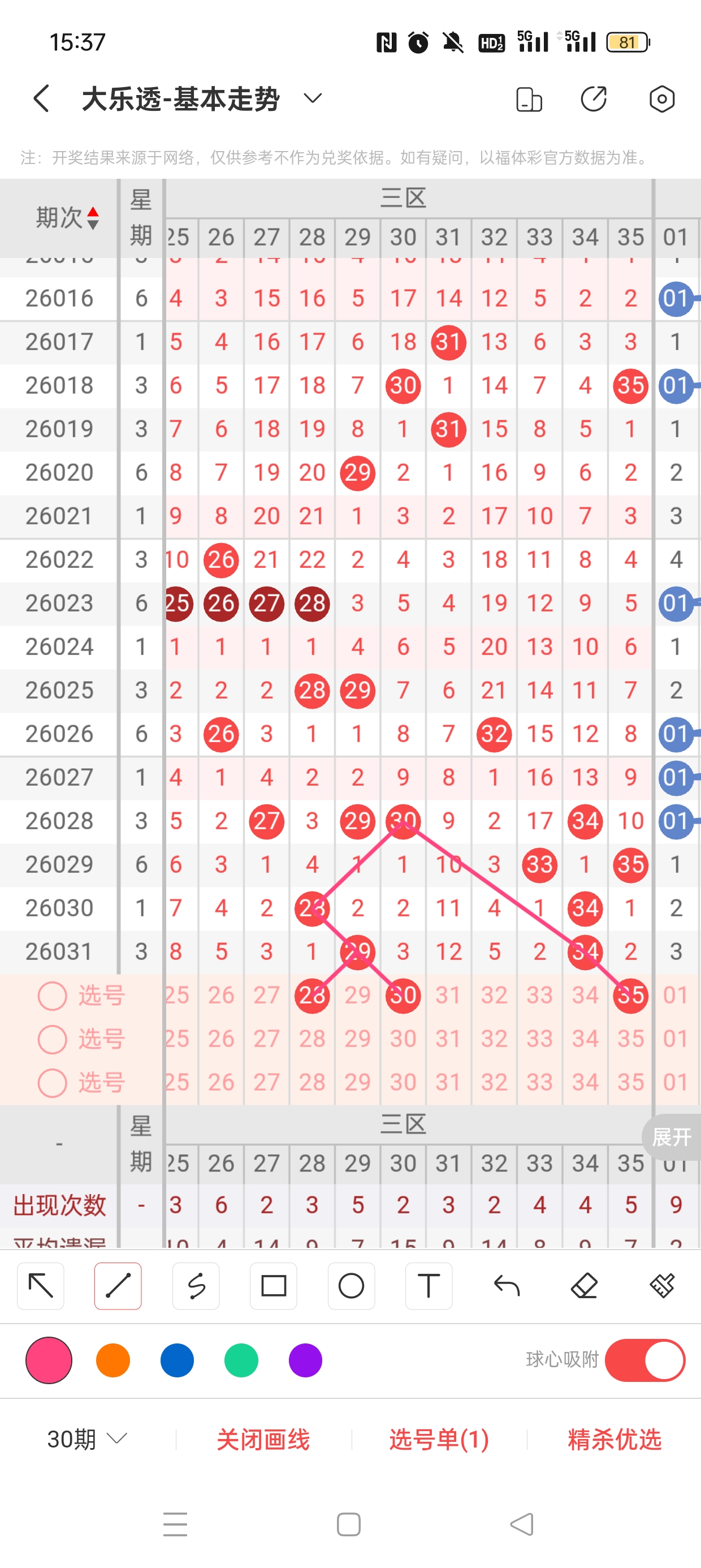Choose the text tool
This screenshot has height=1568, width=701.
pyautogui.click(x=429, y=1286)
